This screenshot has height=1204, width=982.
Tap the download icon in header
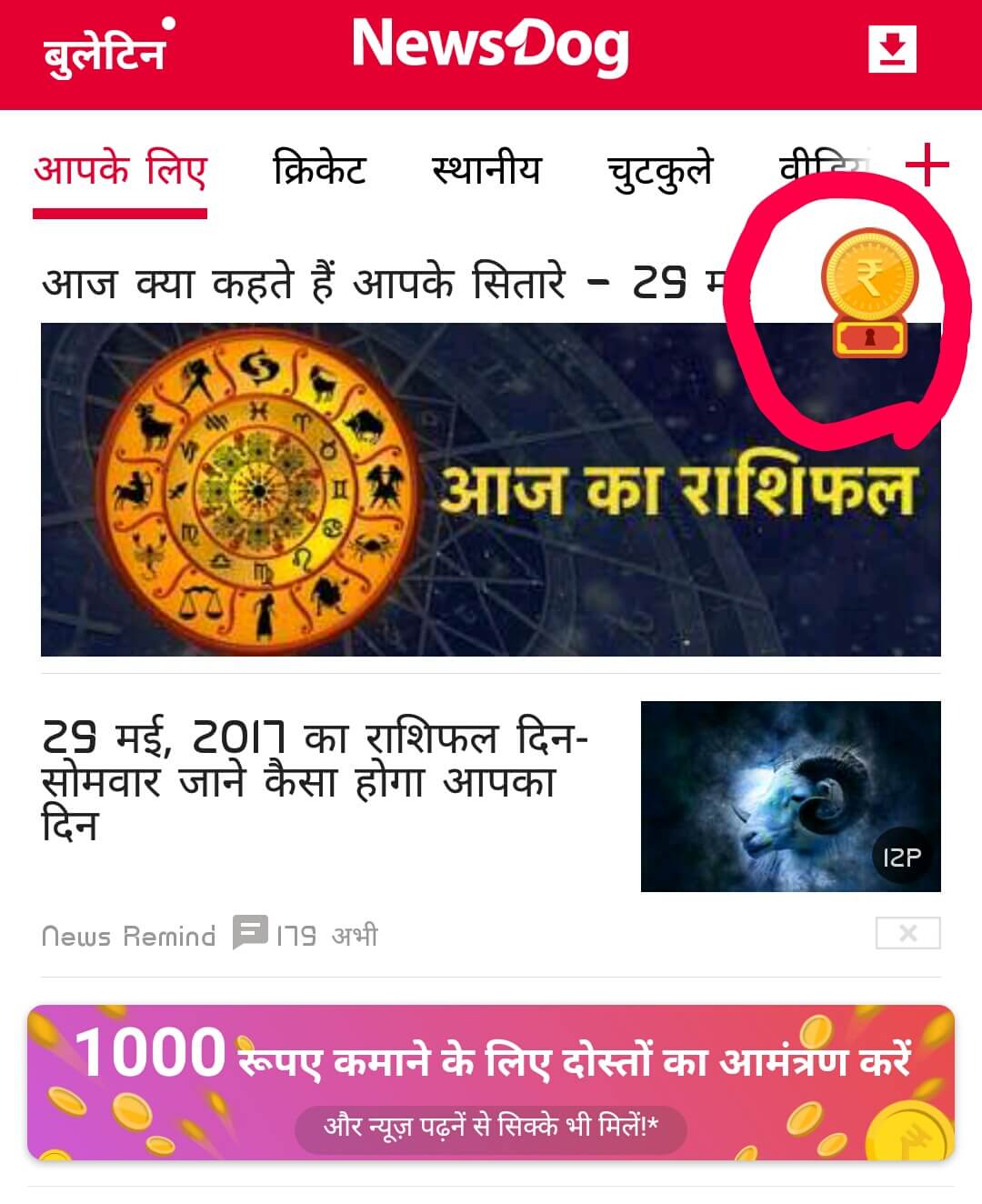892,49
